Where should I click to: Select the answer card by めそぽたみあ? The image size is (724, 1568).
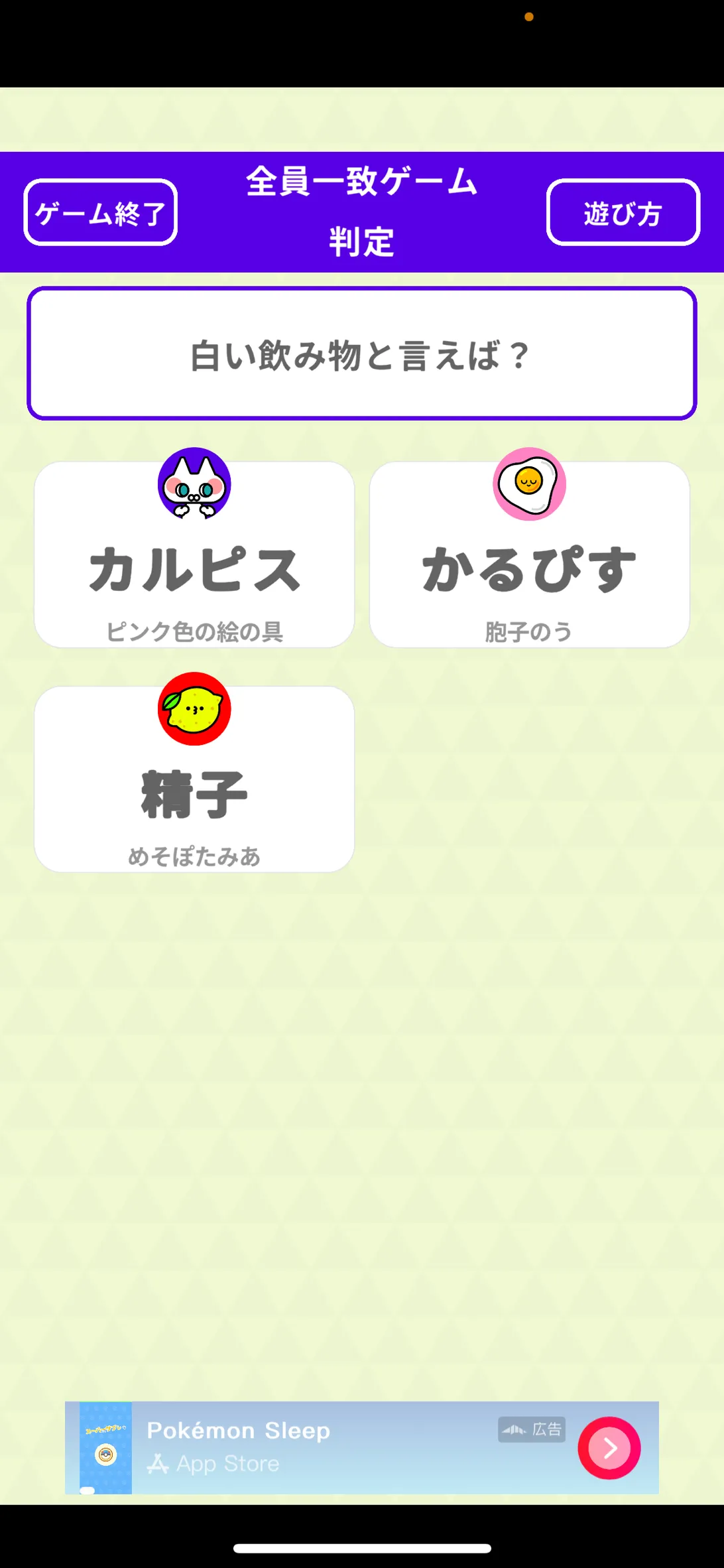click(194, 796)
